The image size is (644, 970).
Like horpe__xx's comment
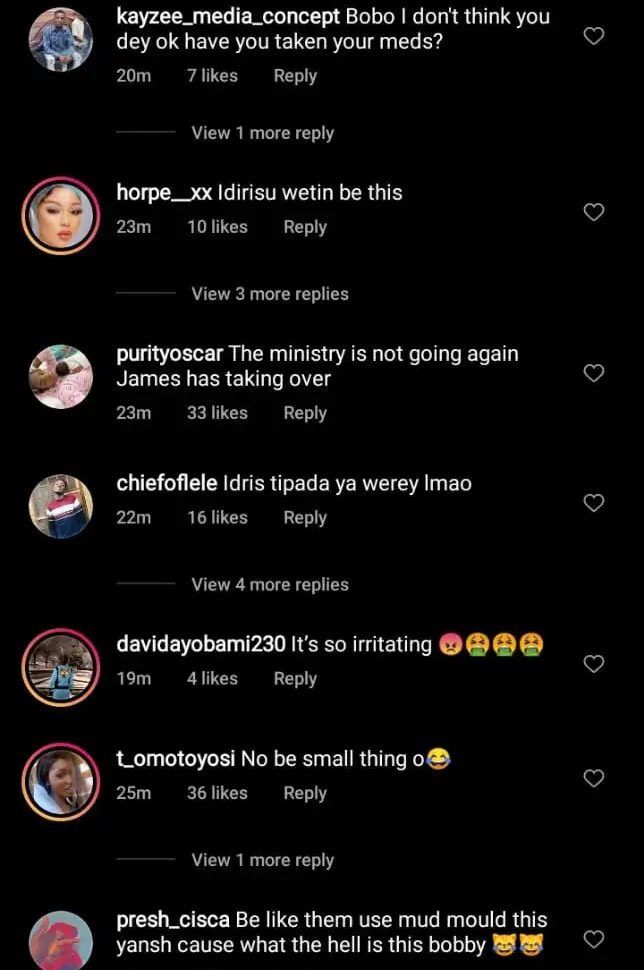[x=594, y=212]
